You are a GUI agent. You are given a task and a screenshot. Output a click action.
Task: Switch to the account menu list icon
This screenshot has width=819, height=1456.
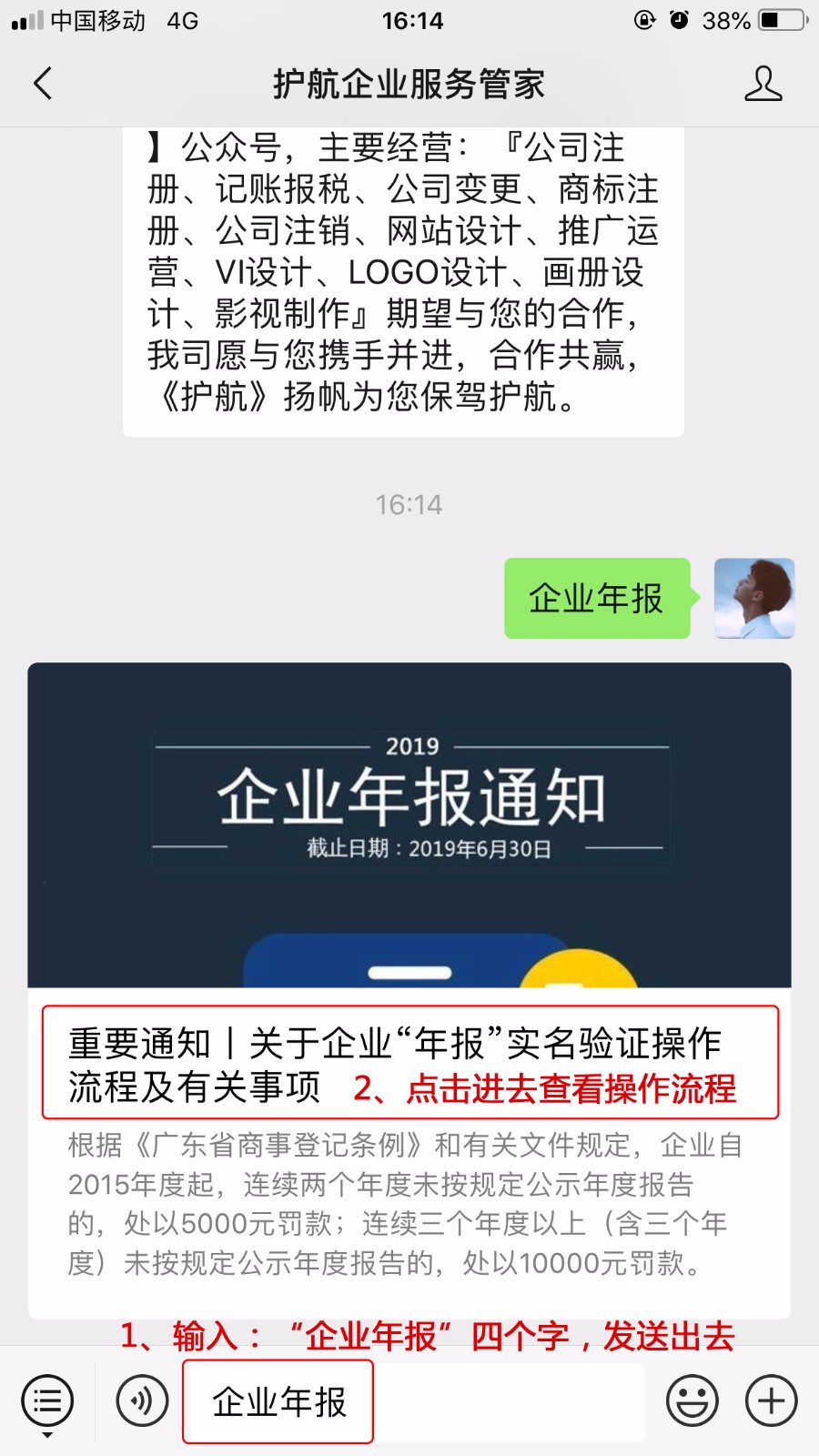tap(47, 1401)
